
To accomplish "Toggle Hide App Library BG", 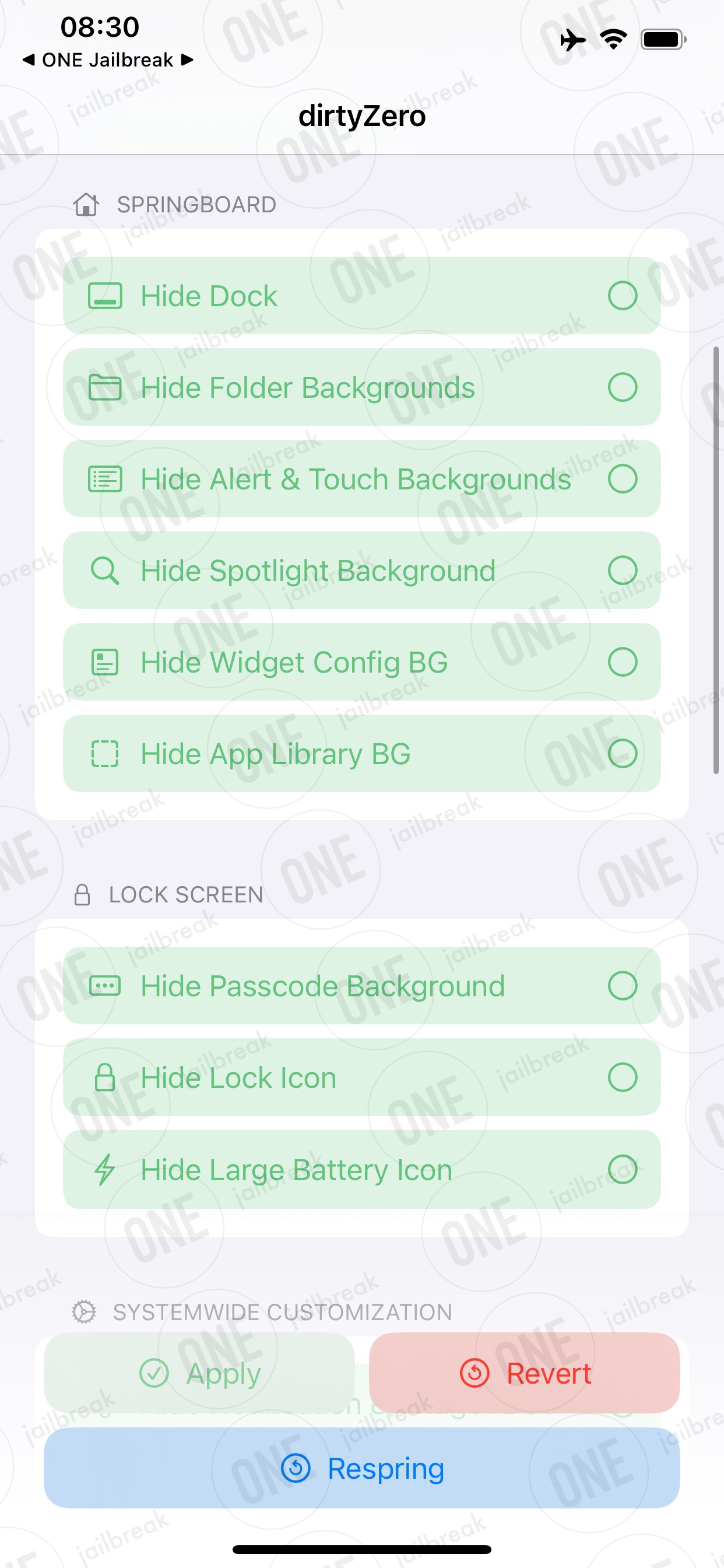I will pyautogui.click(x=361, y=754).
